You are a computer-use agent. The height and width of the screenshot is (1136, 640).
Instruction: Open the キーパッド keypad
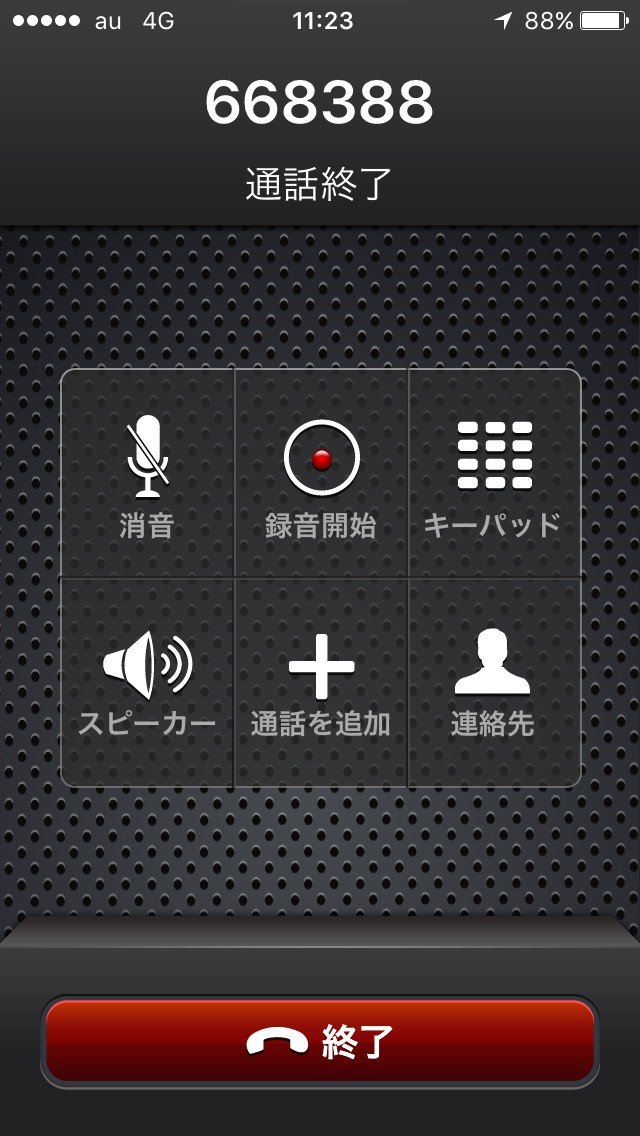tap(494, 474)
